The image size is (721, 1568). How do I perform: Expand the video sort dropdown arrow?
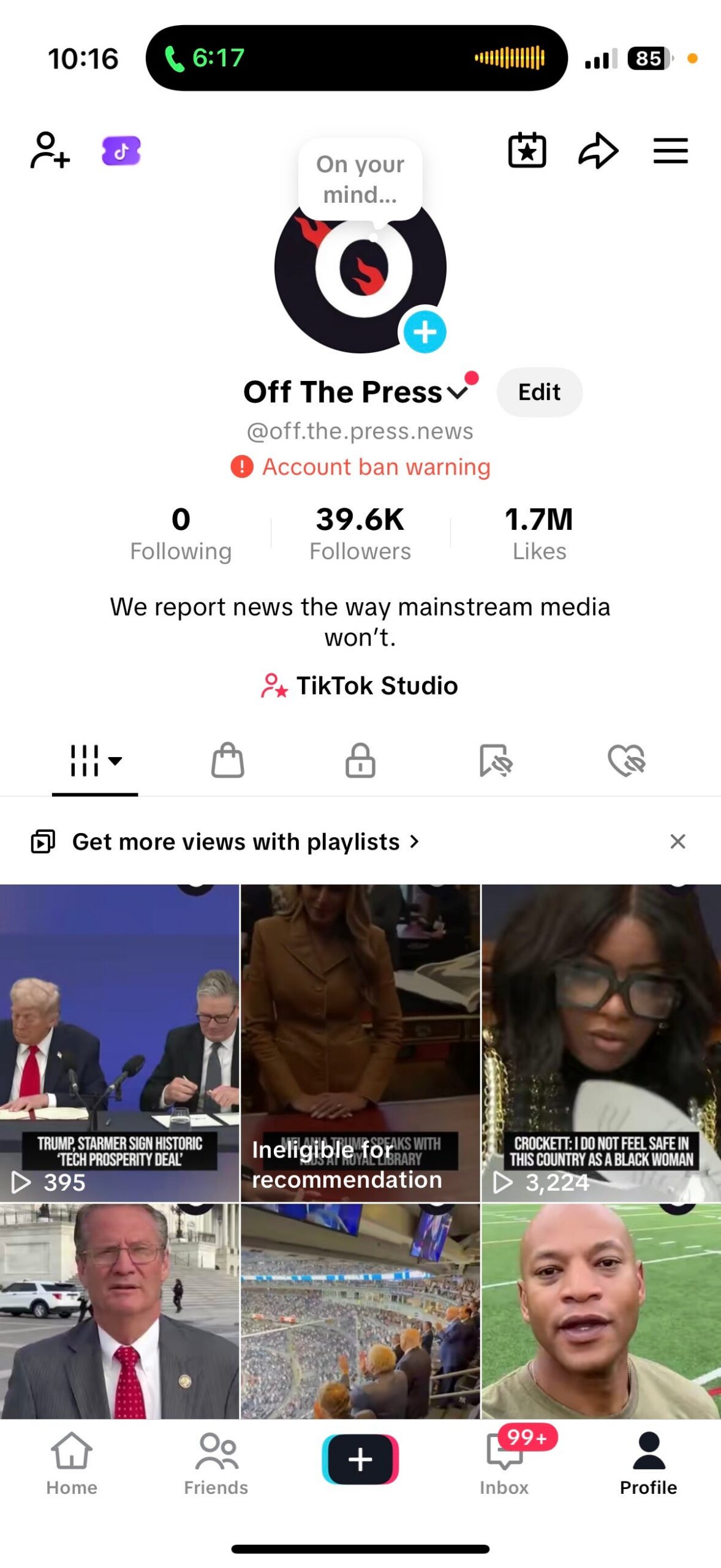click(x=115, y=761)
